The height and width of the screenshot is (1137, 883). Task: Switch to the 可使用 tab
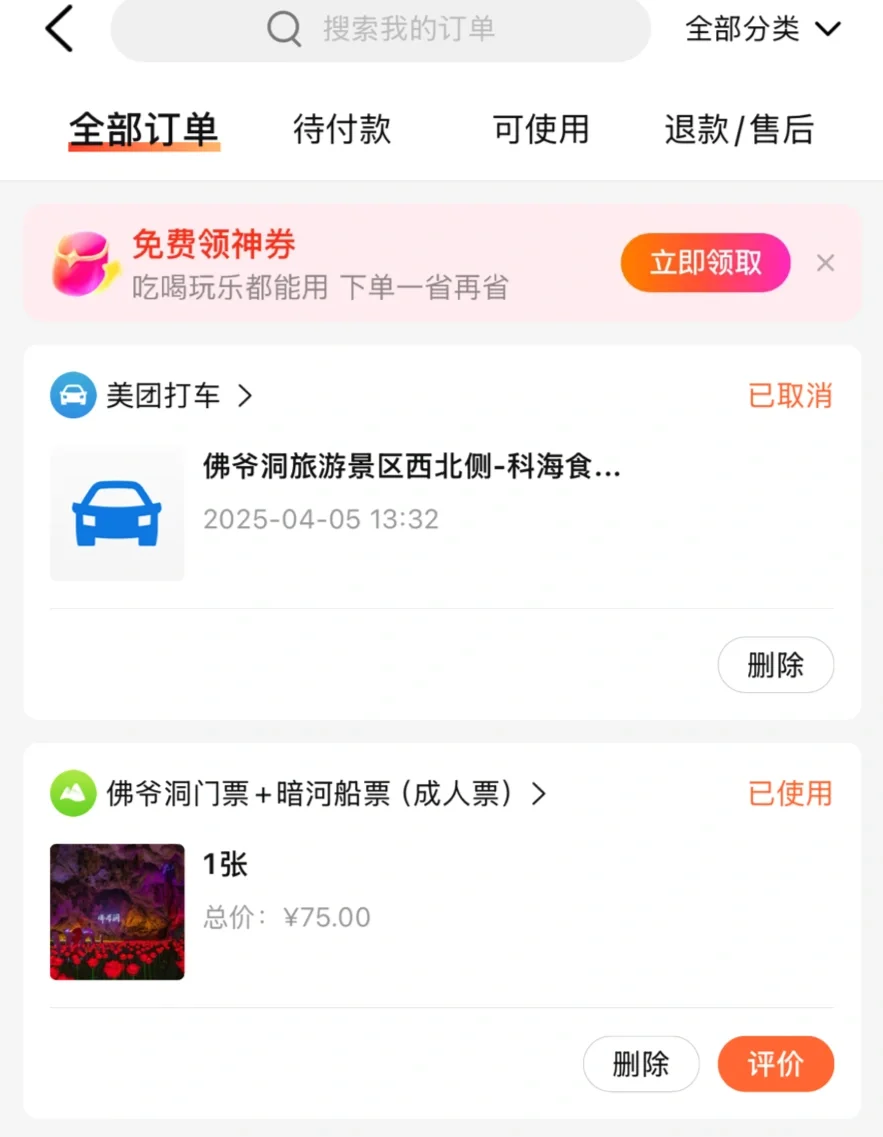(x=540, y=130)
